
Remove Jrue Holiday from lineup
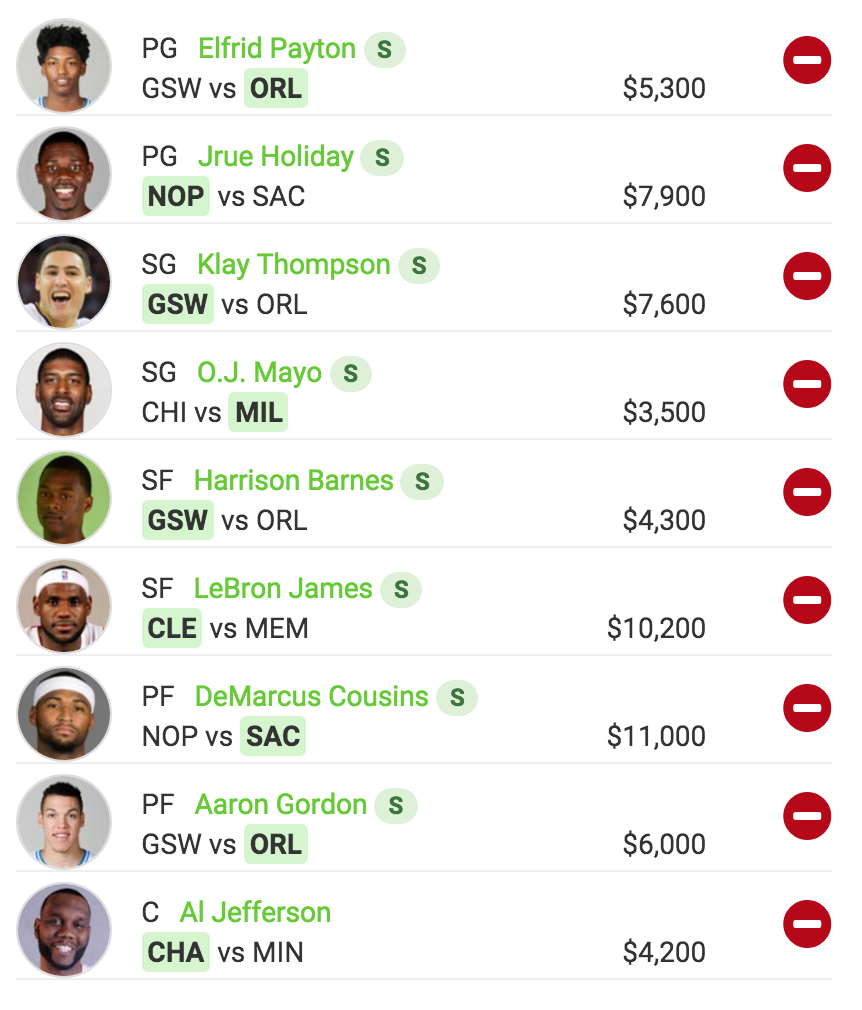pos(807,168)
